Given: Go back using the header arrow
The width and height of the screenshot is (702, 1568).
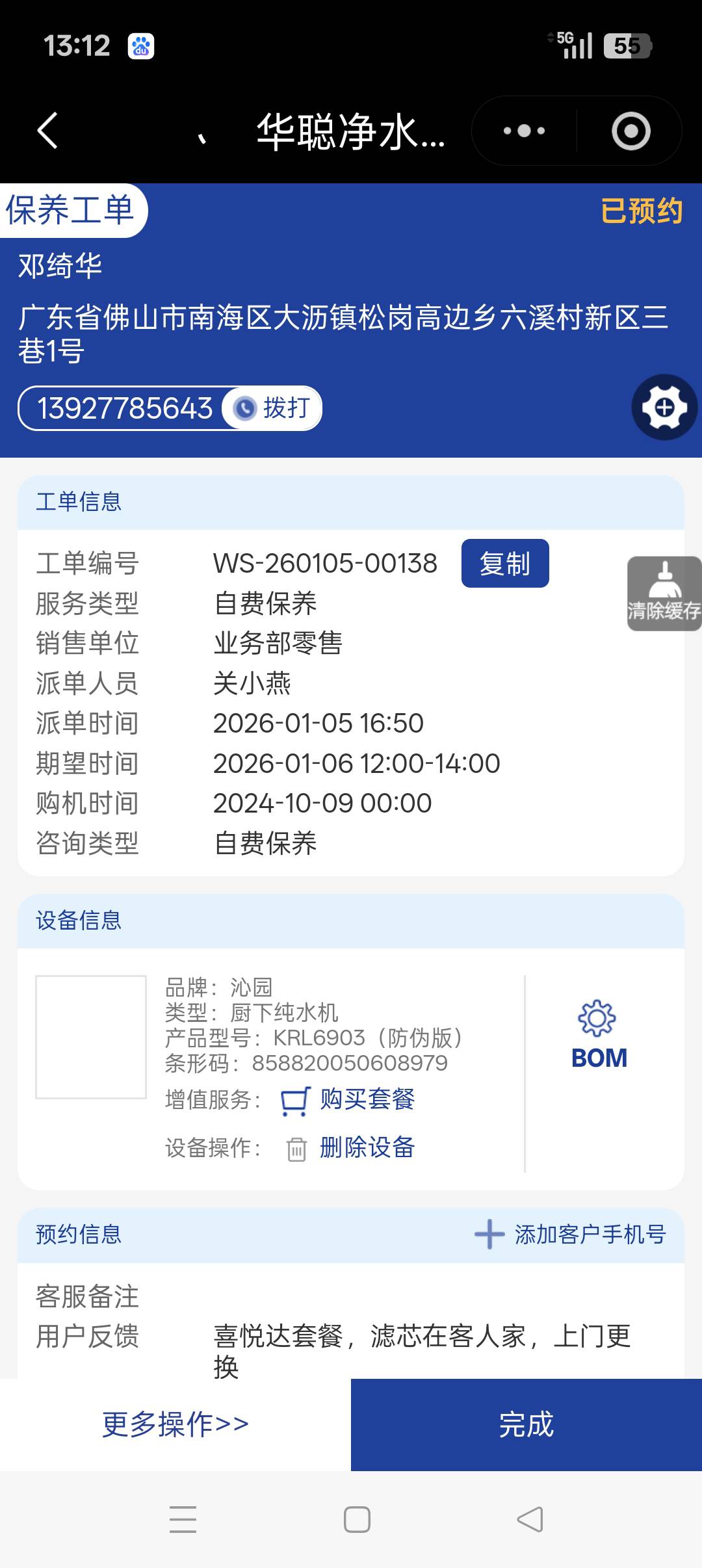Looking at the screenshot, I should pyautogui.click(x=48, y=131).
